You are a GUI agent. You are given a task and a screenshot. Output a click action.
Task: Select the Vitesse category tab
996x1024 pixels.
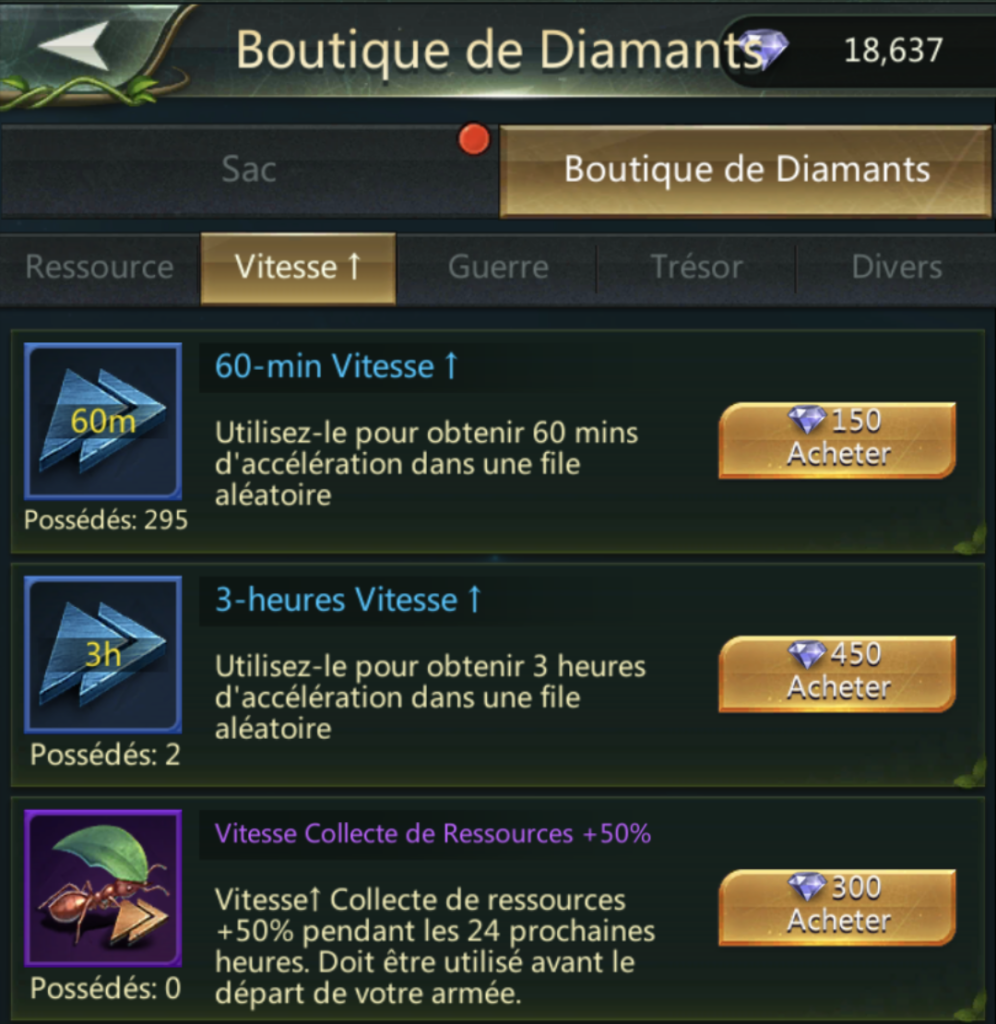298,267
